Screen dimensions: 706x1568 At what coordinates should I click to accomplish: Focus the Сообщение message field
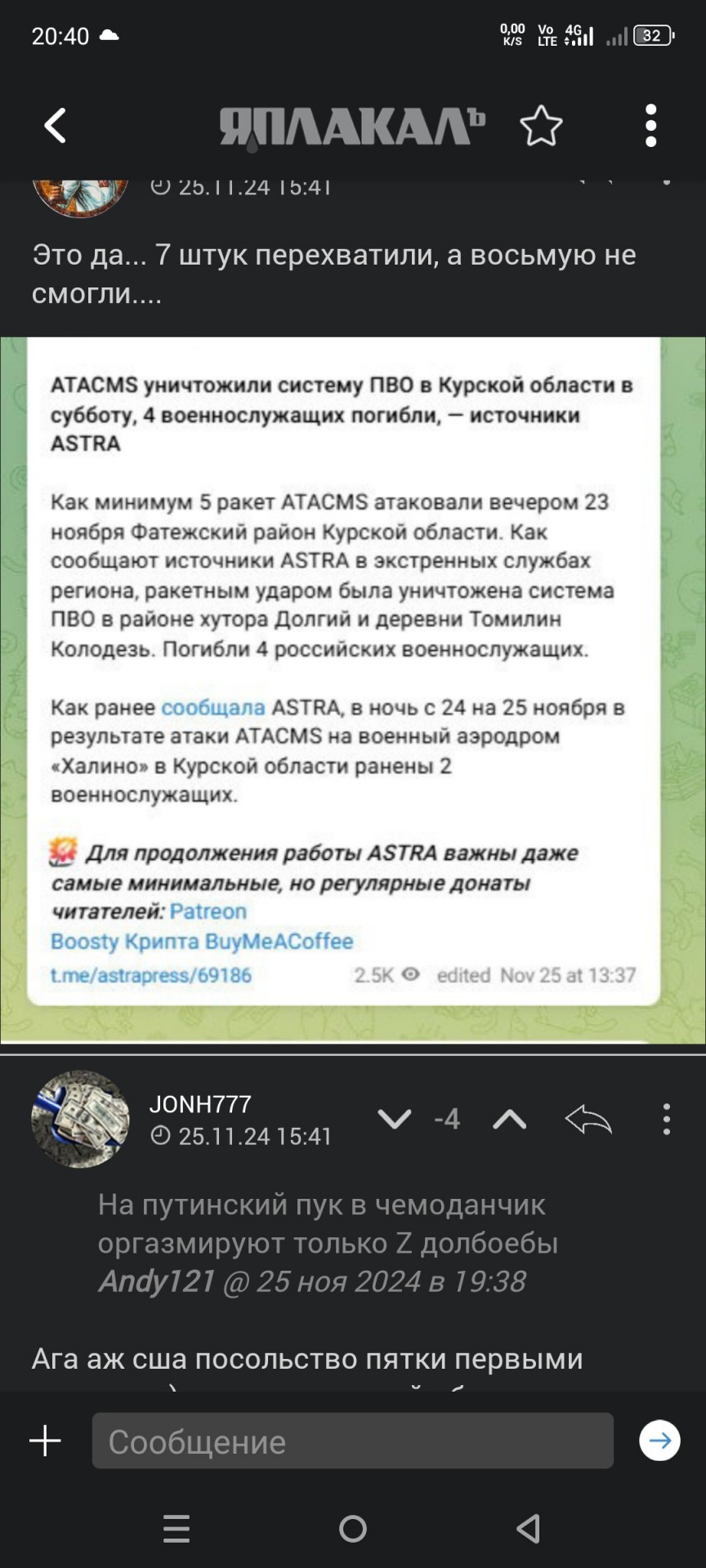[x=353, y=1441]
